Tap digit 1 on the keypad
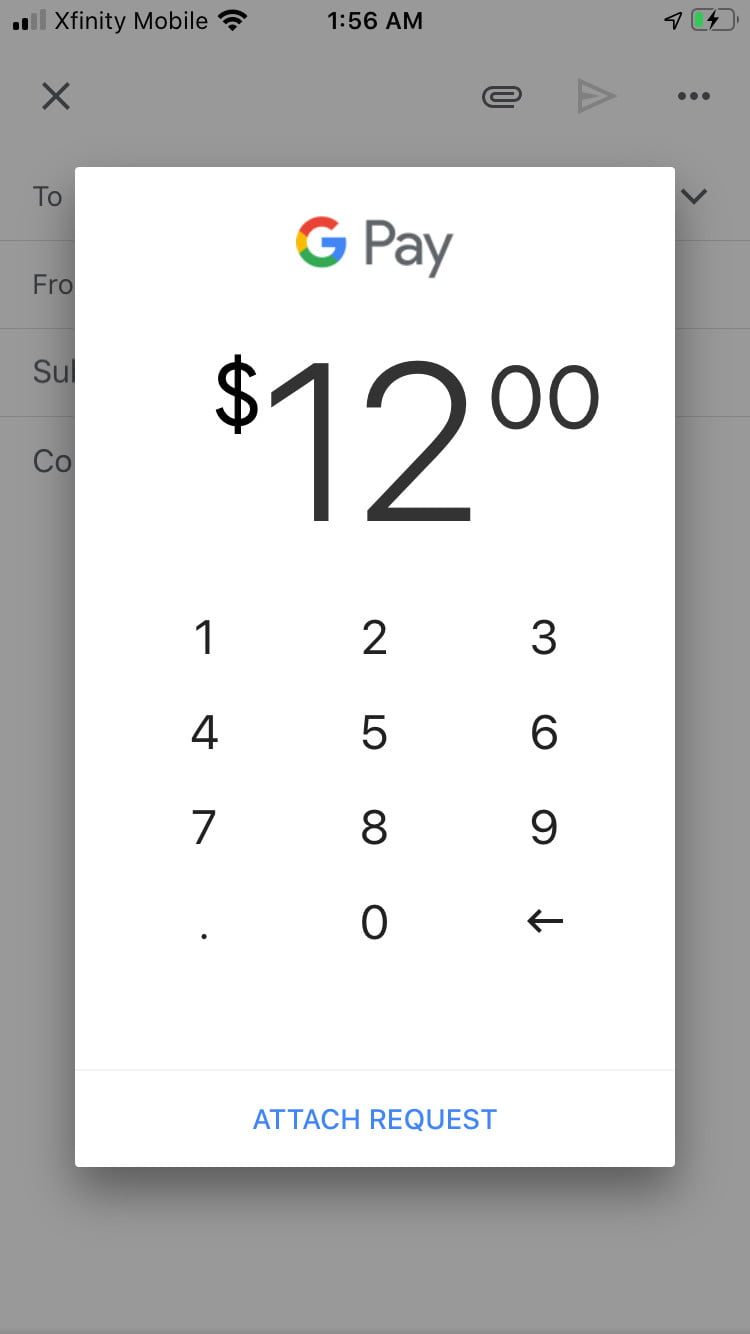Image resolution: width=750 pixels, height=1334 pixels. [x=204, y=638]
